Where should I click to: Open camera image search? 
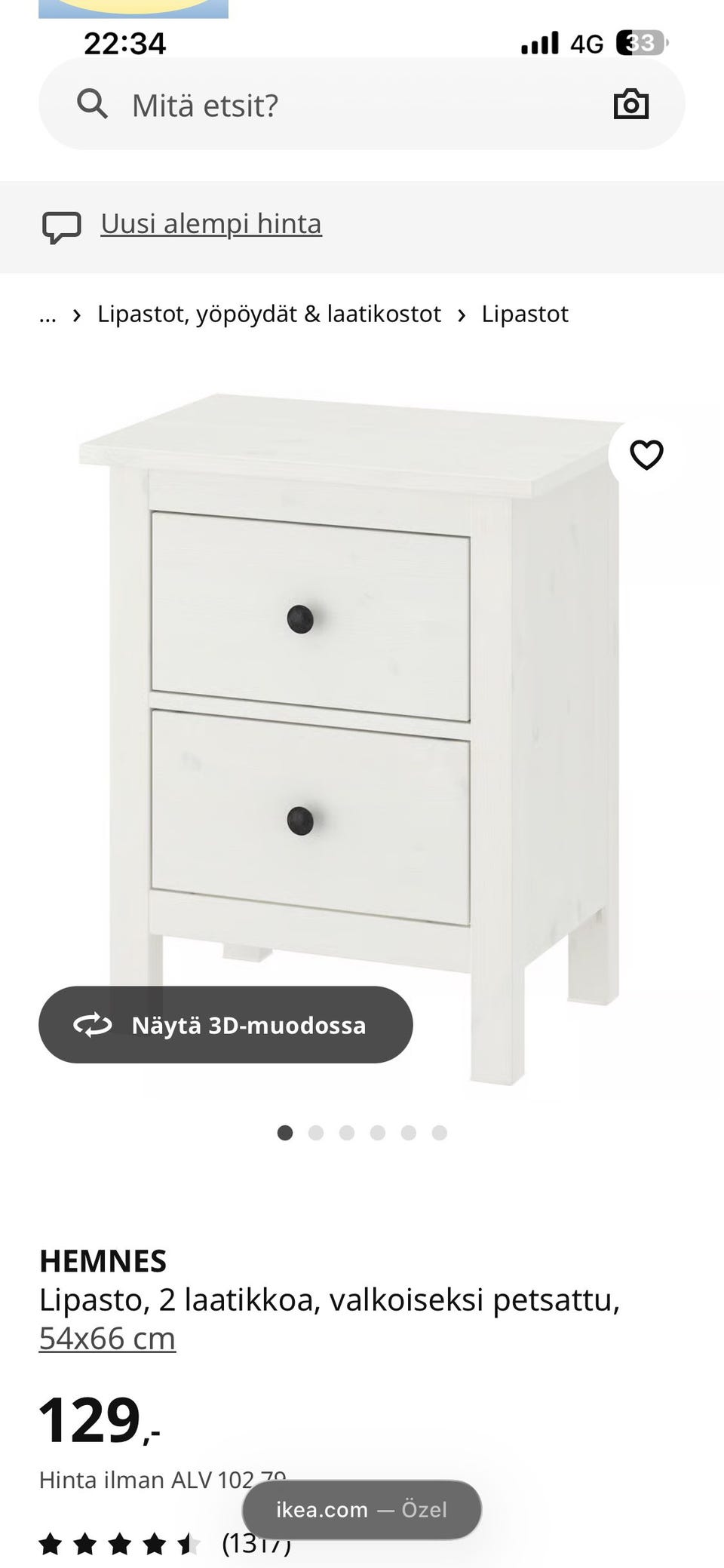[630, 104]
